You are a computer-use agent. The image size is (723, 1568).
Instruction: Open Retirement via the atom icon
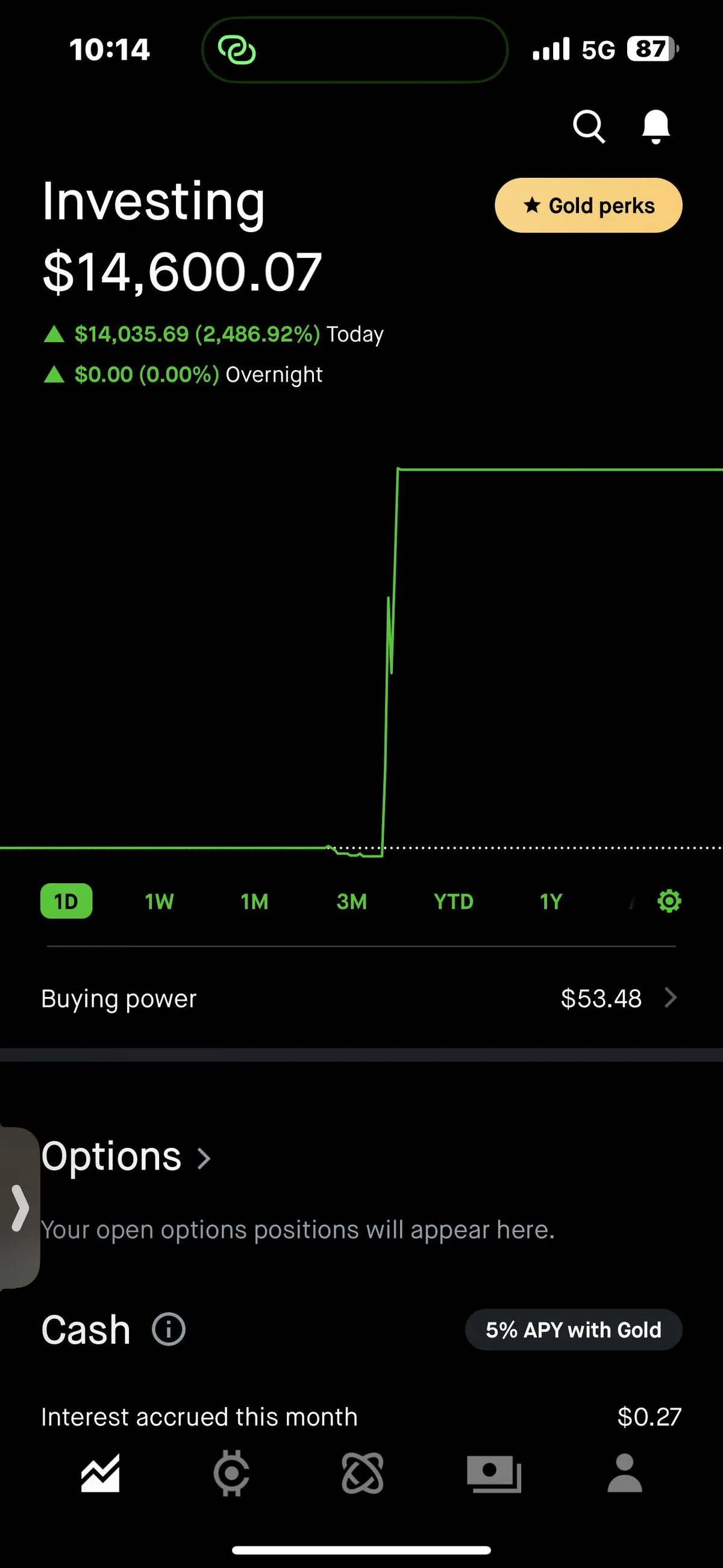(361, 1473)
